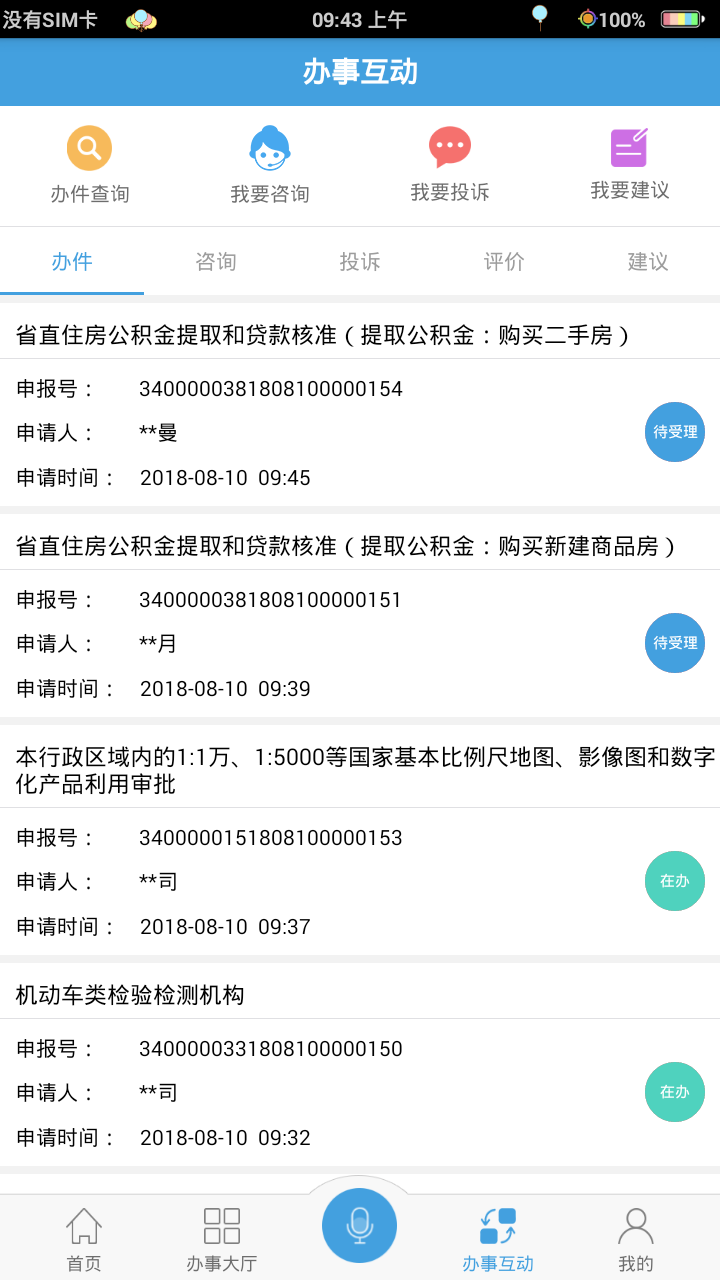Tap the central microphone voice icon
The width and height of the screenshot is (720, 1280).
point(359,1224)
